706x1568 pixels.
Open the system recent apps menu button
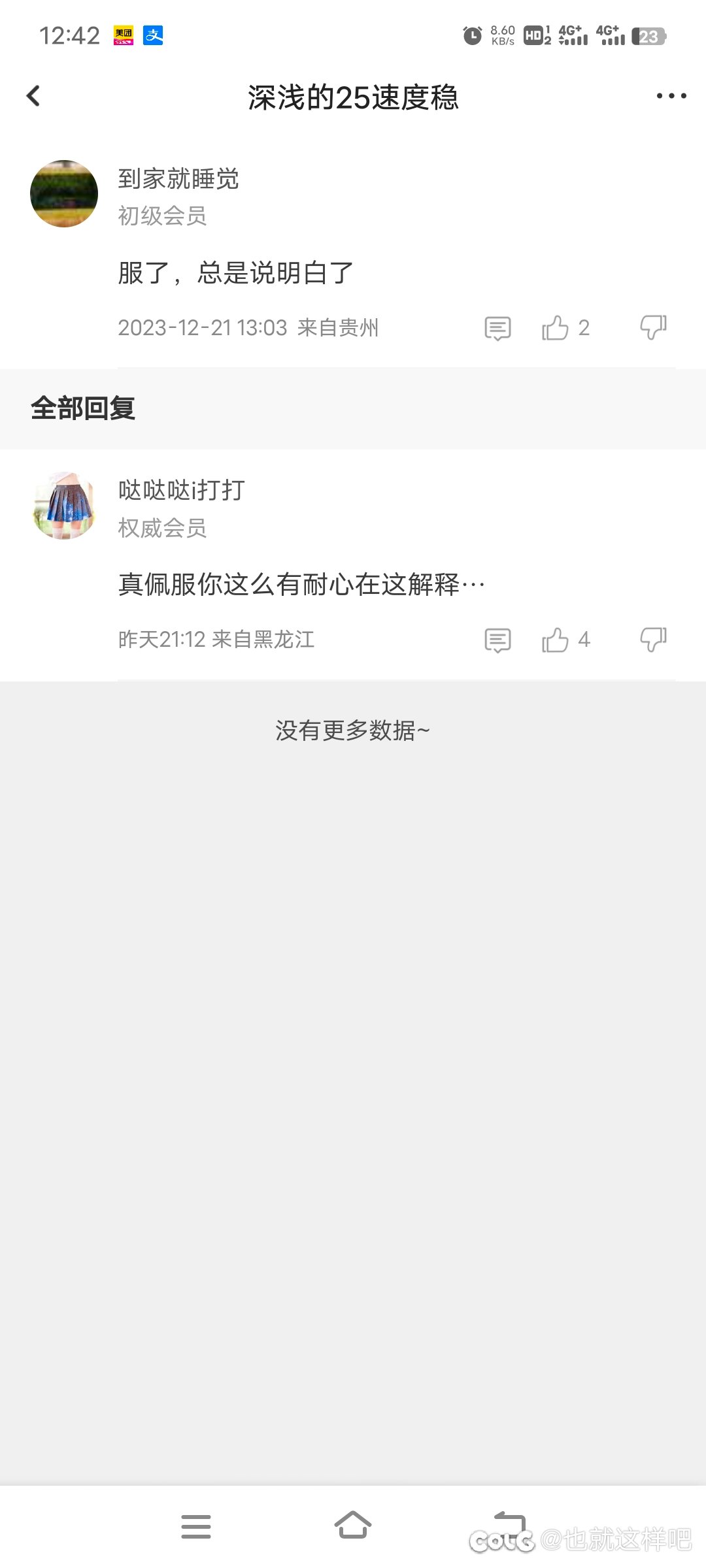196,1526
